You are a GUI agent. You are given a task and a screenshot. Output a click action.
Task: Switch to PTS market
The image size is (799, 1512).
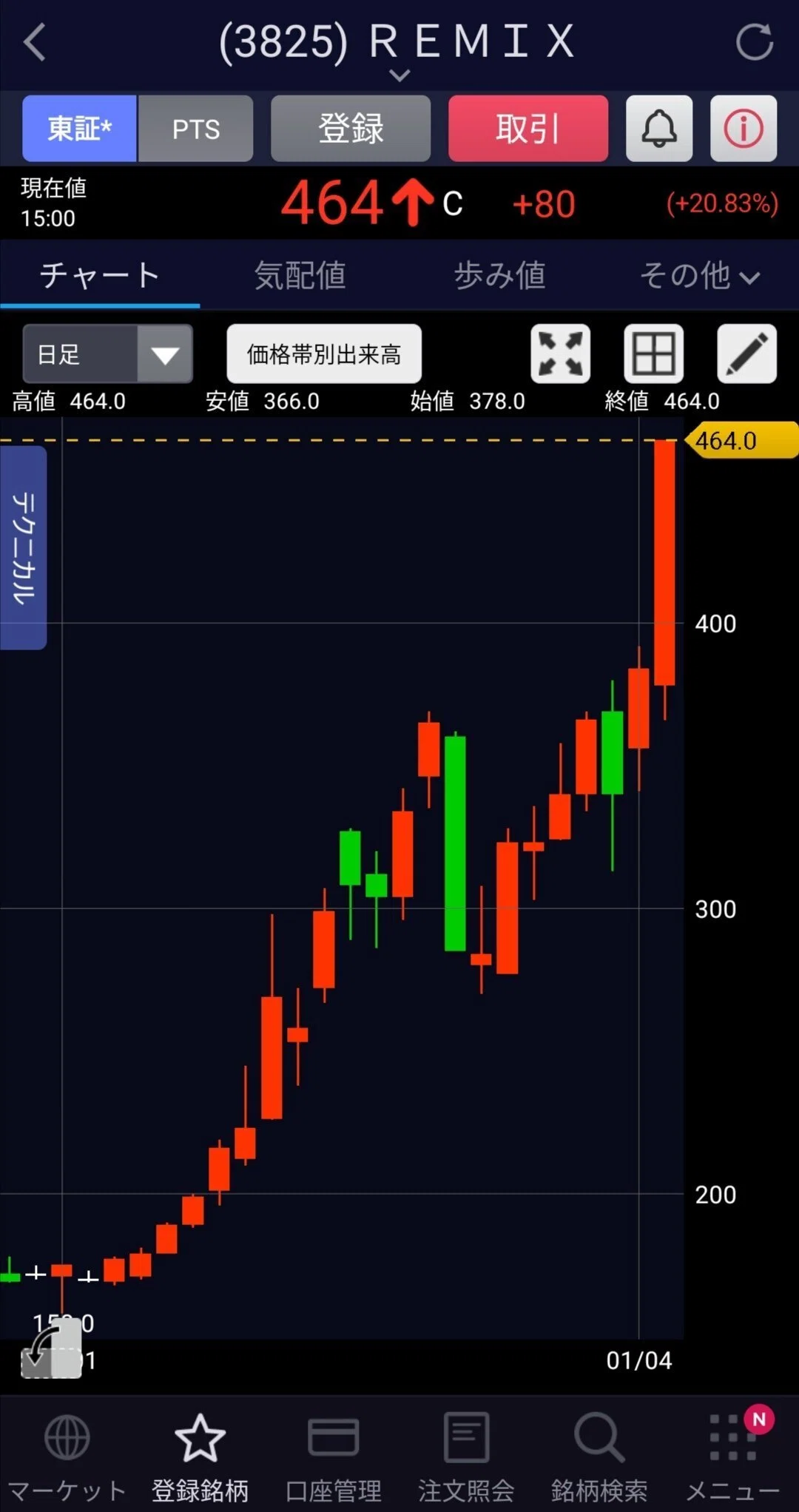pyautogui.click(x=195, y=129)
